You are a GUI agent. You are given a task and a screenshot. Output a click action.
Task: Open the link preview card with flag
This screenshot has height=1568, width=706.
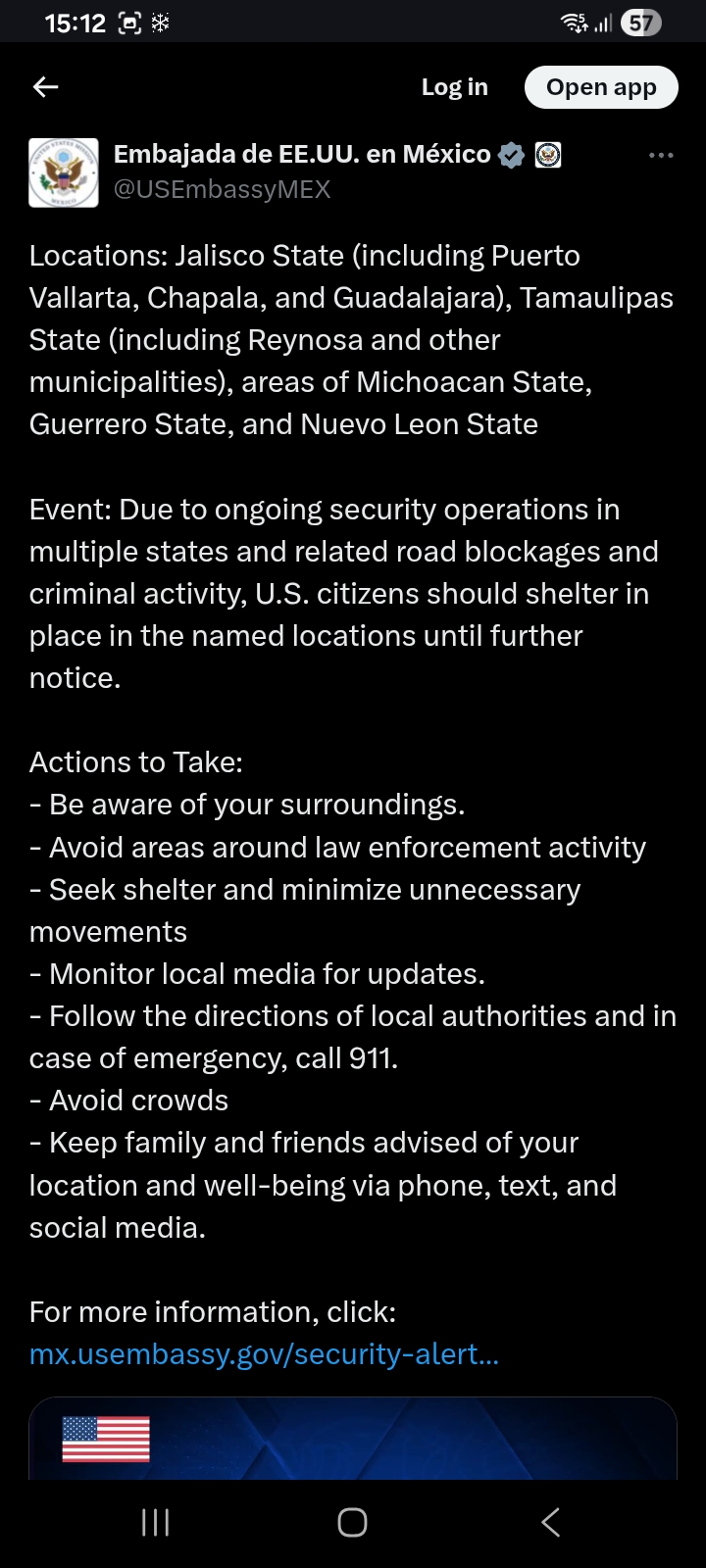[x=353, y=1439]
